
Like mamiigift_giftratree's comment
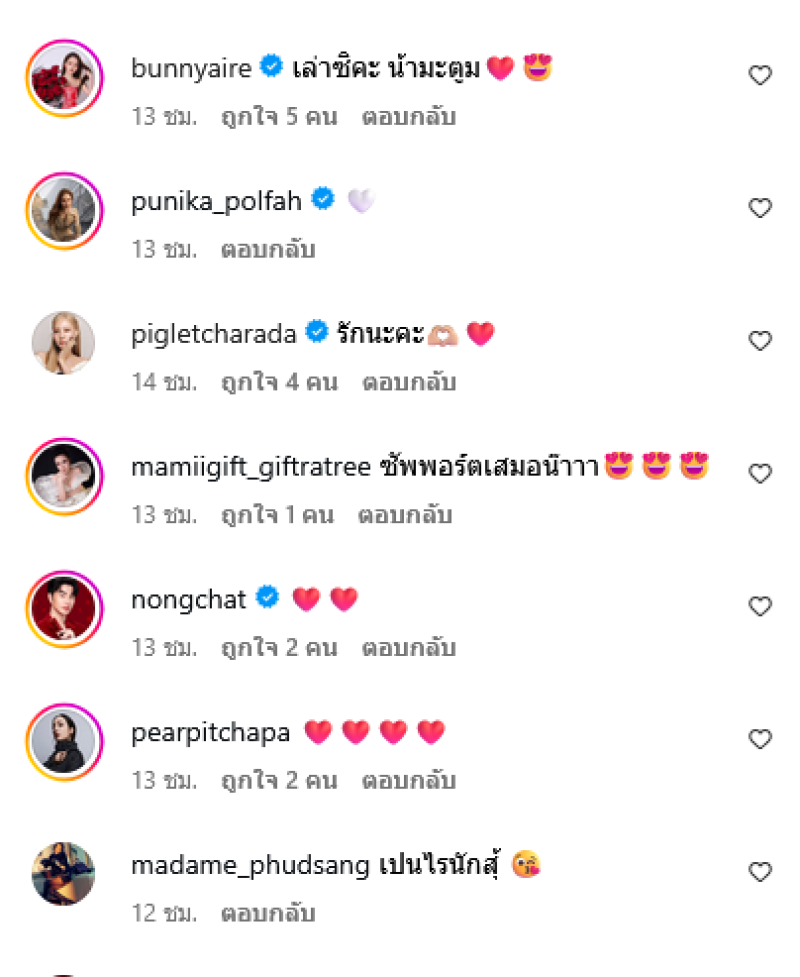click(760, 474)
